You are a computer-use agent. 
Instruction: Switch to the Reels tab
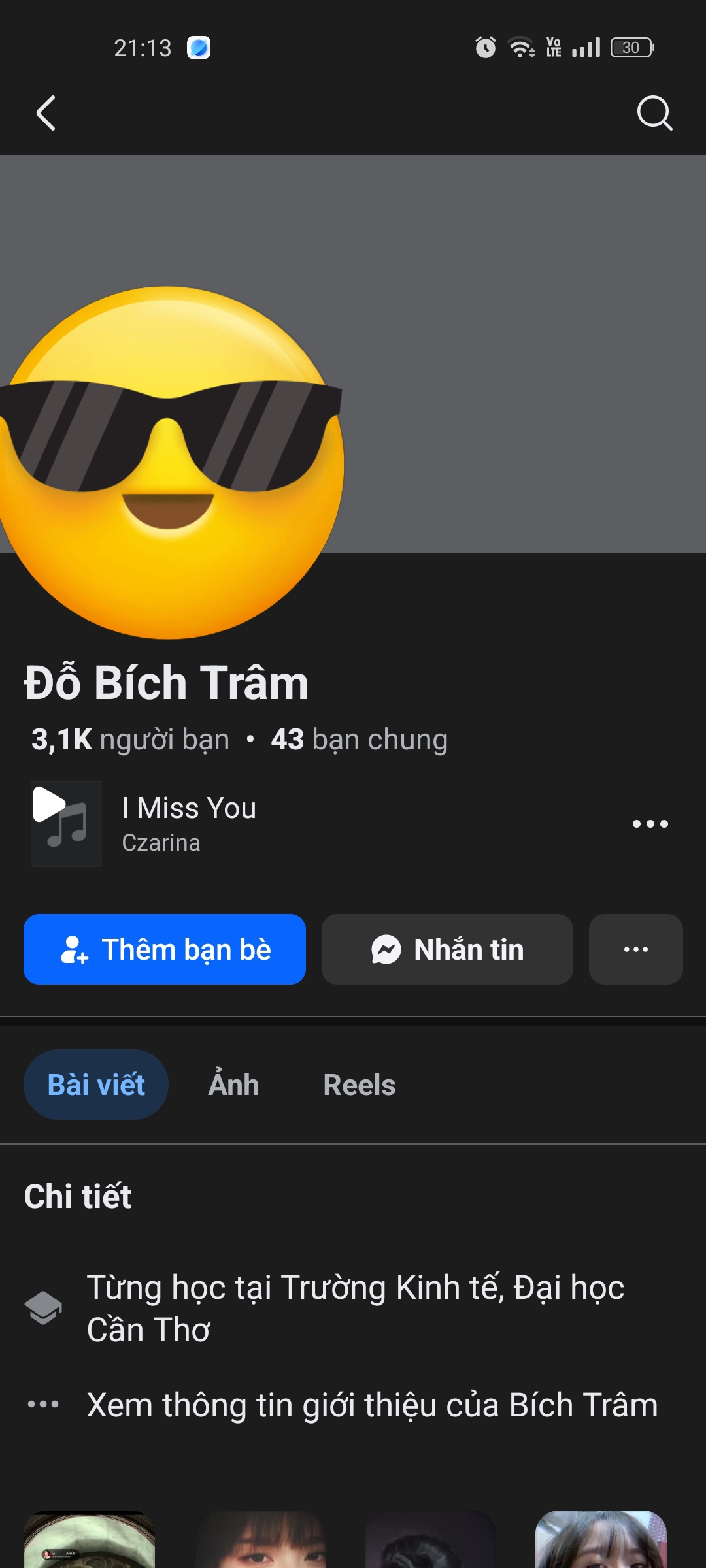360,1085
